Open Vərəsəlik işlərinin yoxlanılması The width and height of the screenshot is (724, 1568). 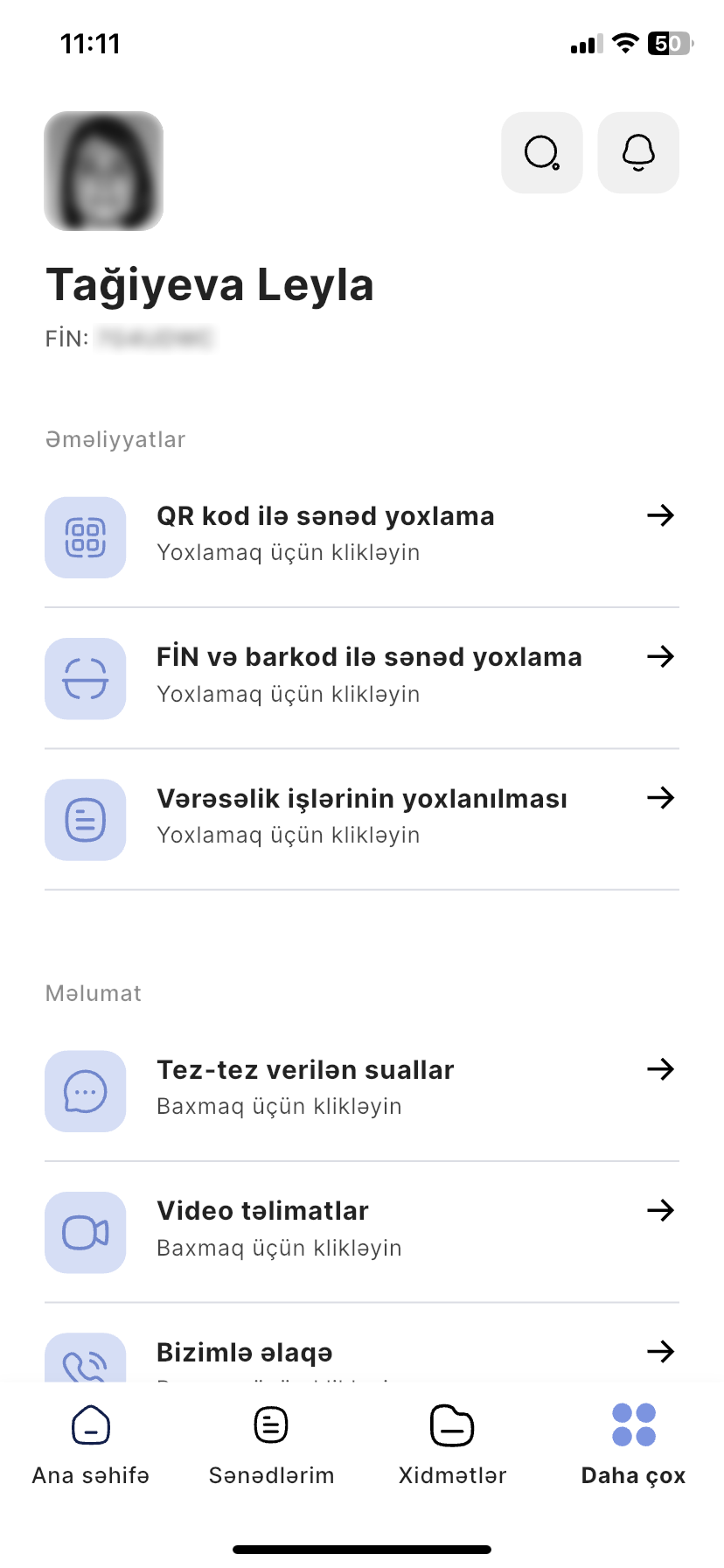click(362, 819)
